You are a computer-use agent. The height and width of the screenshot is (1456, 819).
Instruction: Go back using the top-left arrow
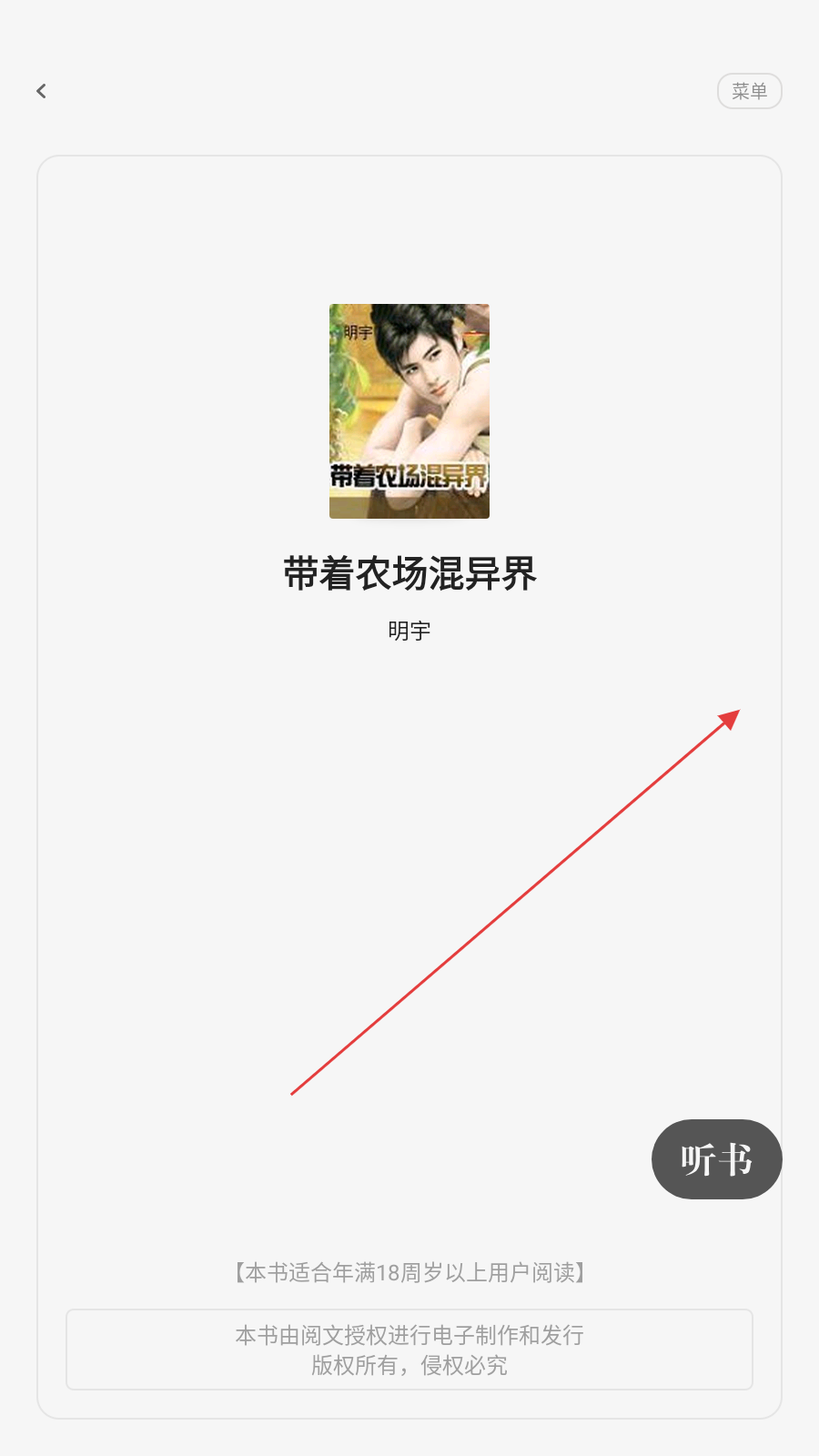[41, 91]
